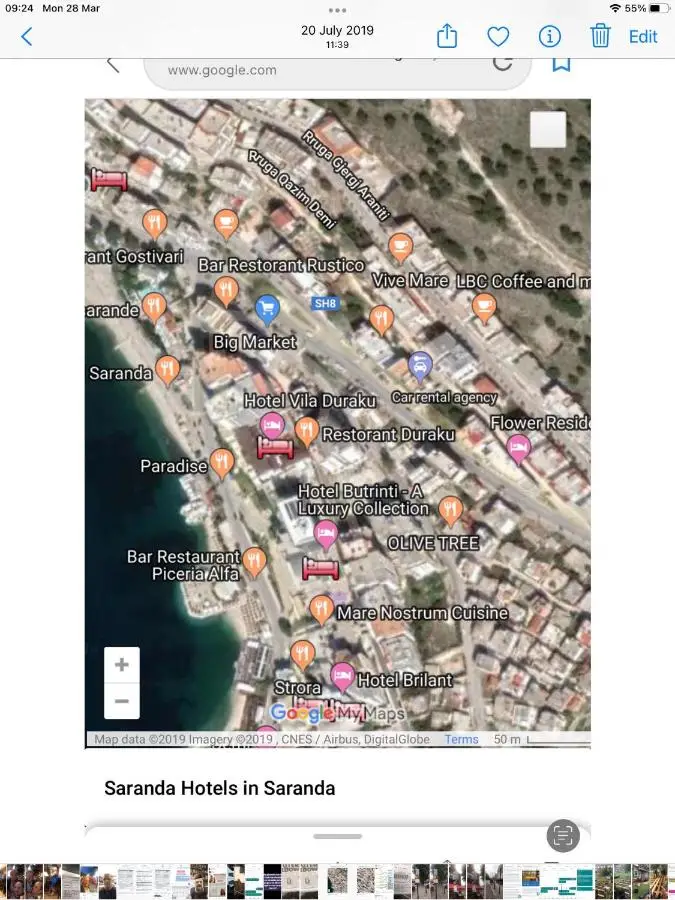Delete this photo with trash icon
The width and height of the screenshot is (675, 900).
600,37
